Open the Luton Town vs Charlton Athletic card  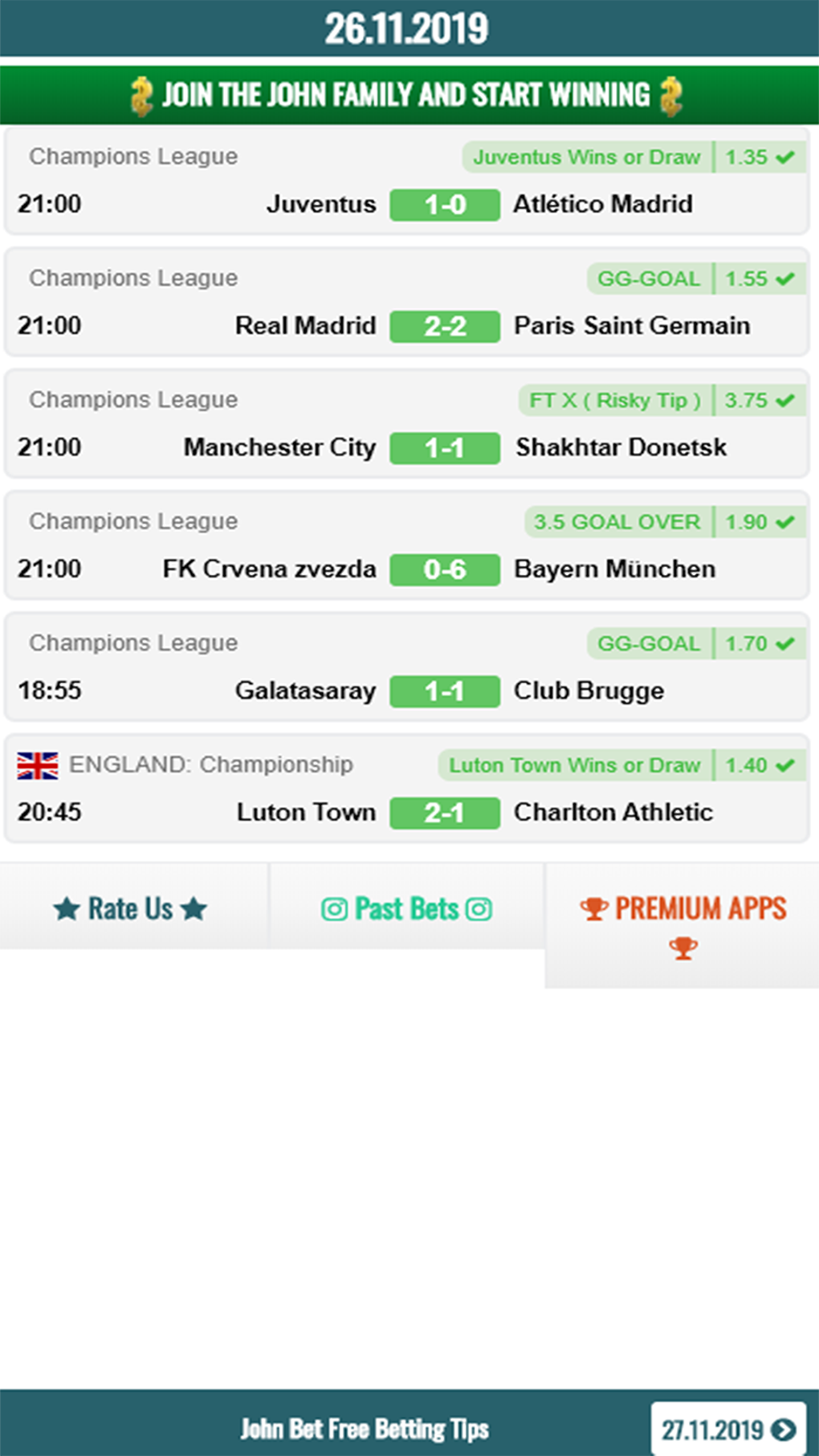tap(406, 789)
